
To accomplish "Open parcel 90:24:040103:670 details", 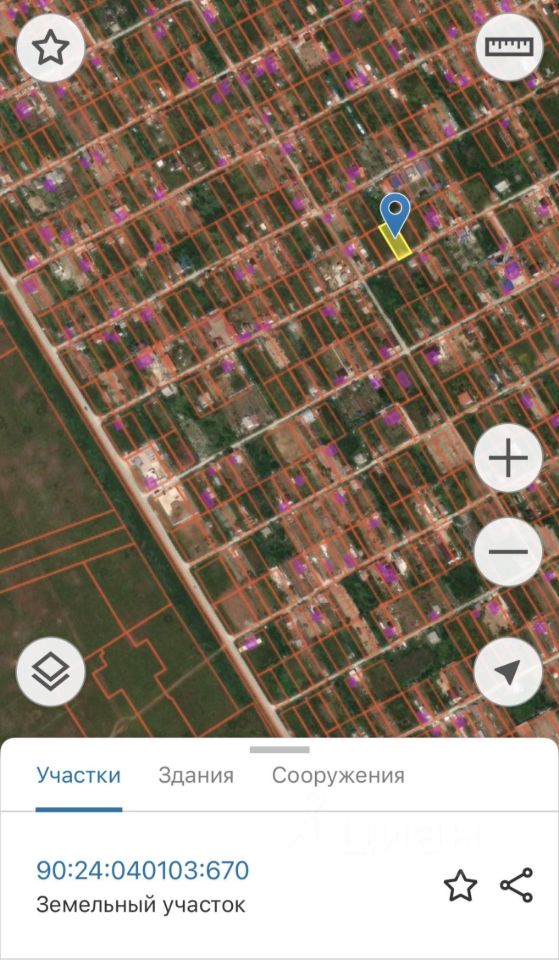I will (x=143, y=870).
